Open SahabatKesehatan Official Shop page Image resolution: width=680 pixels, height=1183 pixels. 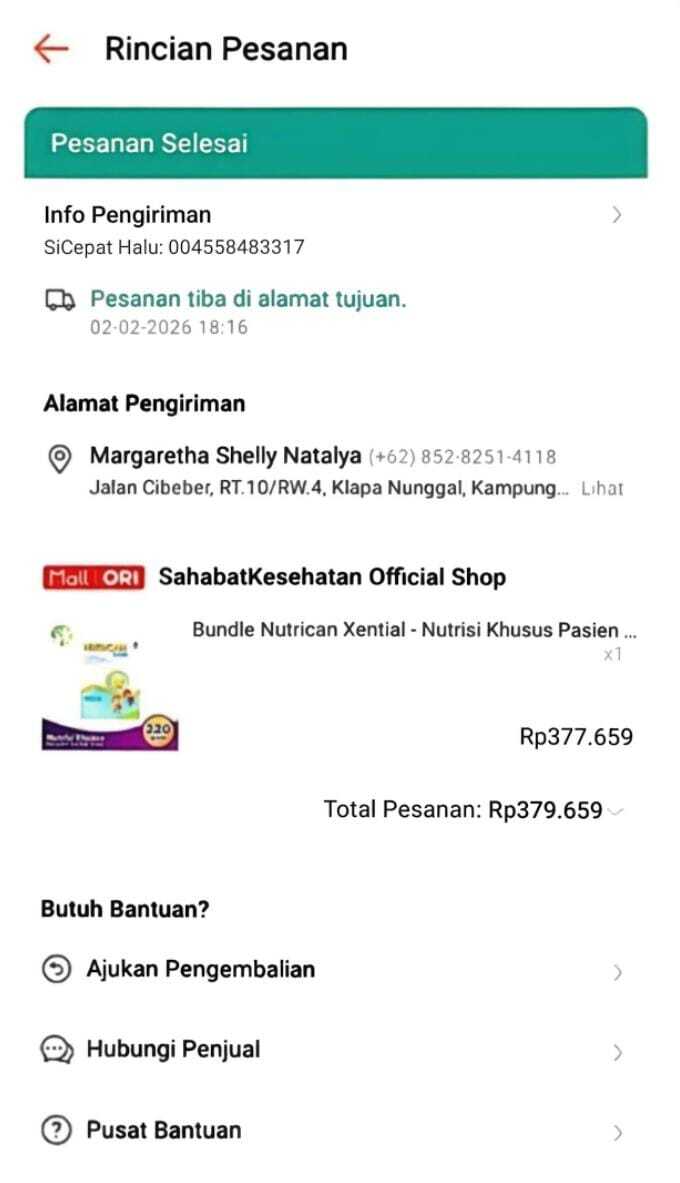pyautogui.click(x=332, y=577)
